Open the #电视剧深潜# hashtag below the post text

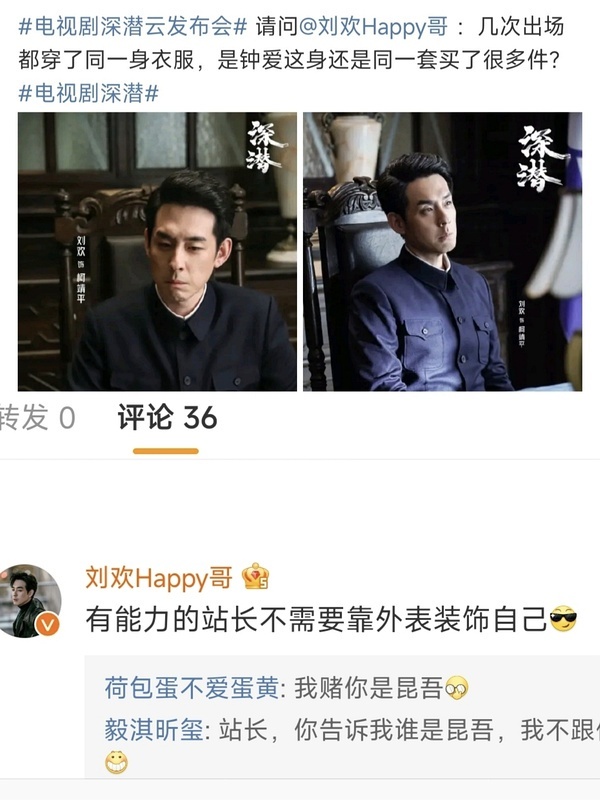[90, 91]
